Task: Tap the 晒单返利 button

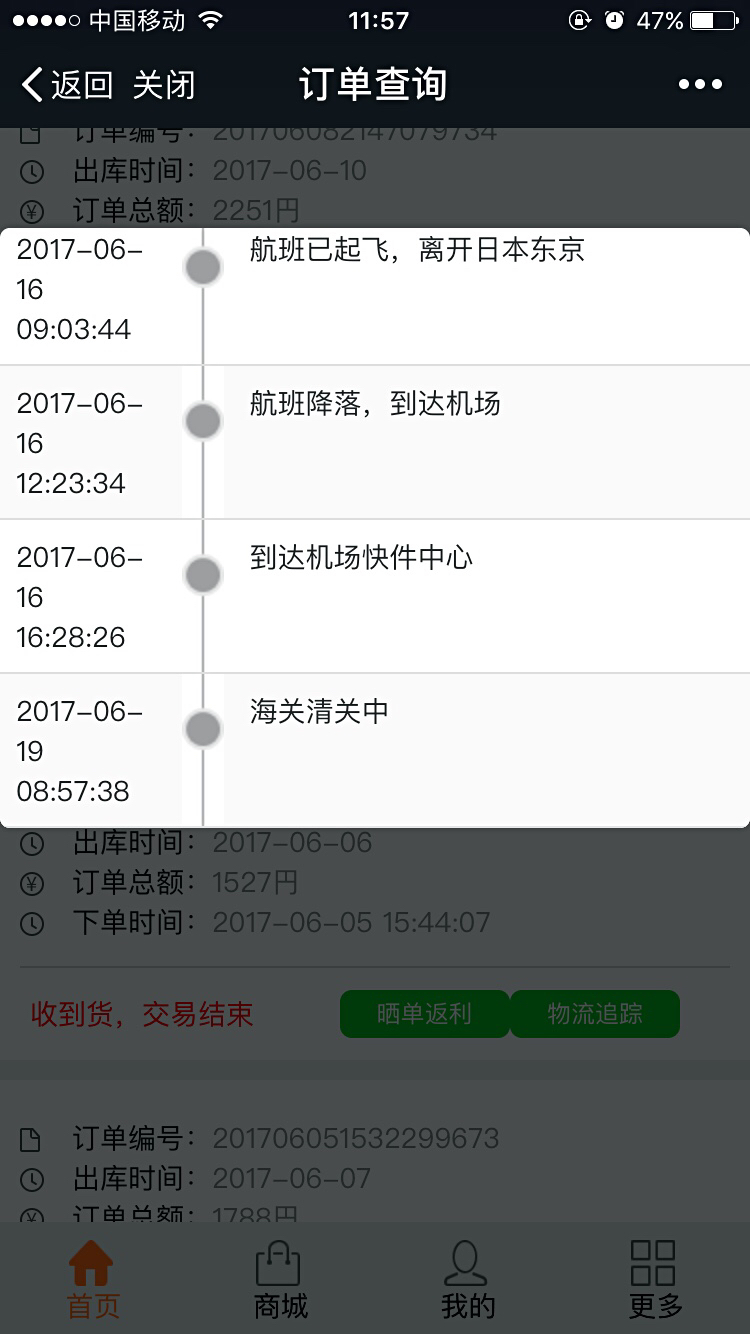Action: point(424,1014)
